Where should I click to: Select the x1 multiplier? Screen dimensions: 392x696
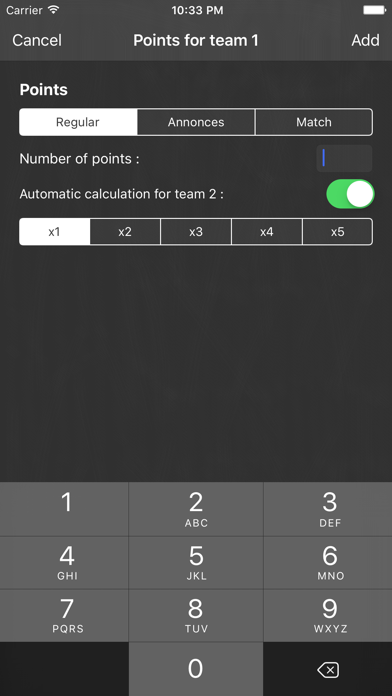[x=55, y=232]
